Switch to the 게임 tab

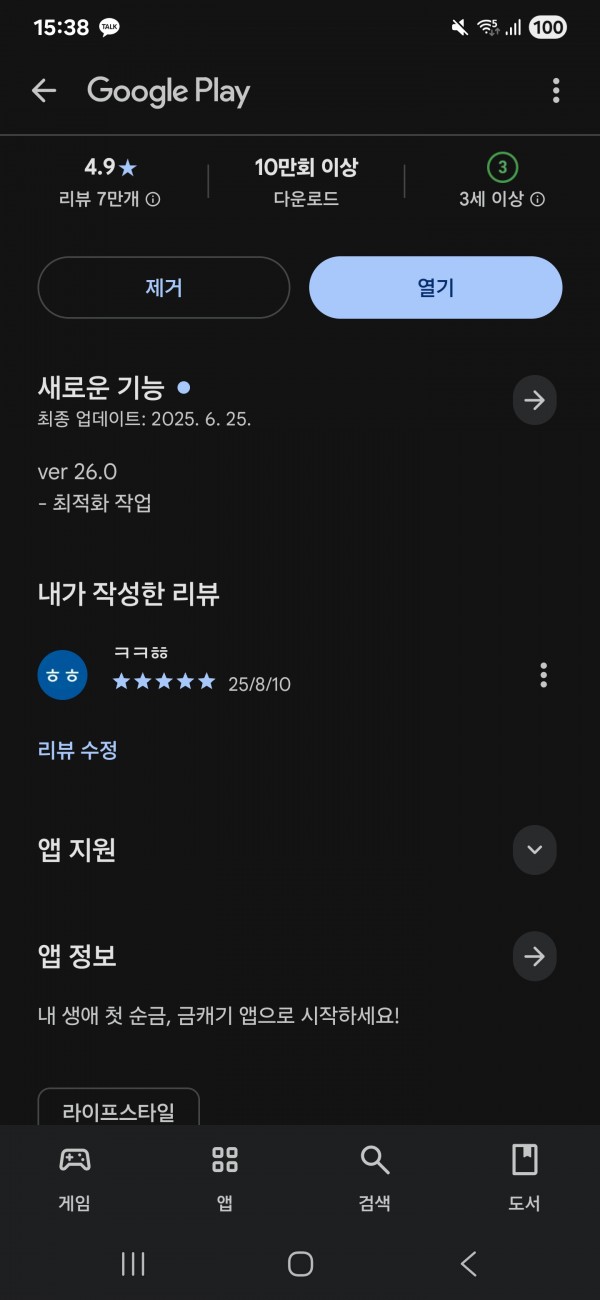point(75,1178)
